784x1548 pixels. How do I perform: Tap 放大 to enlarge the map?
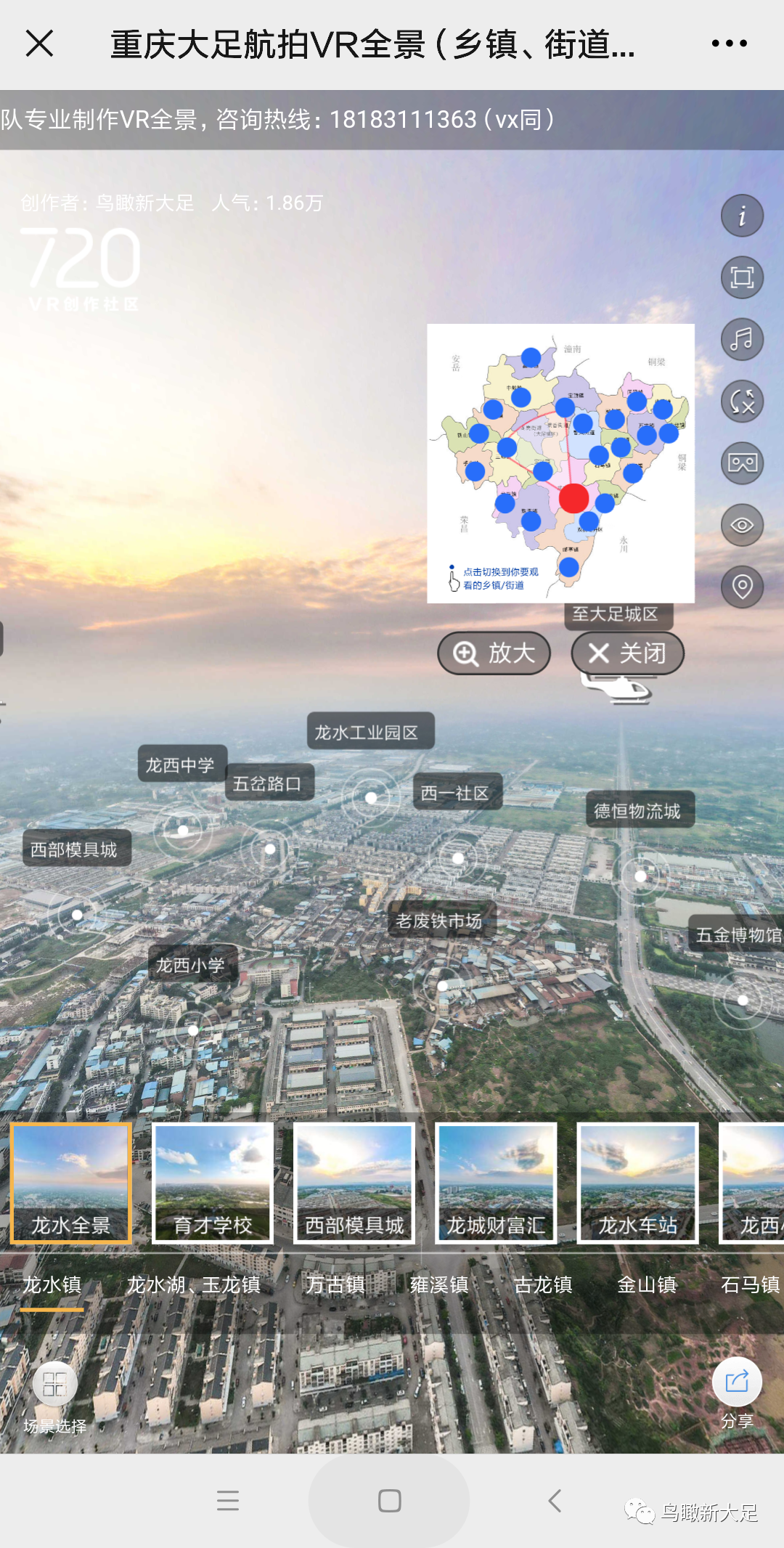point(494,653)
